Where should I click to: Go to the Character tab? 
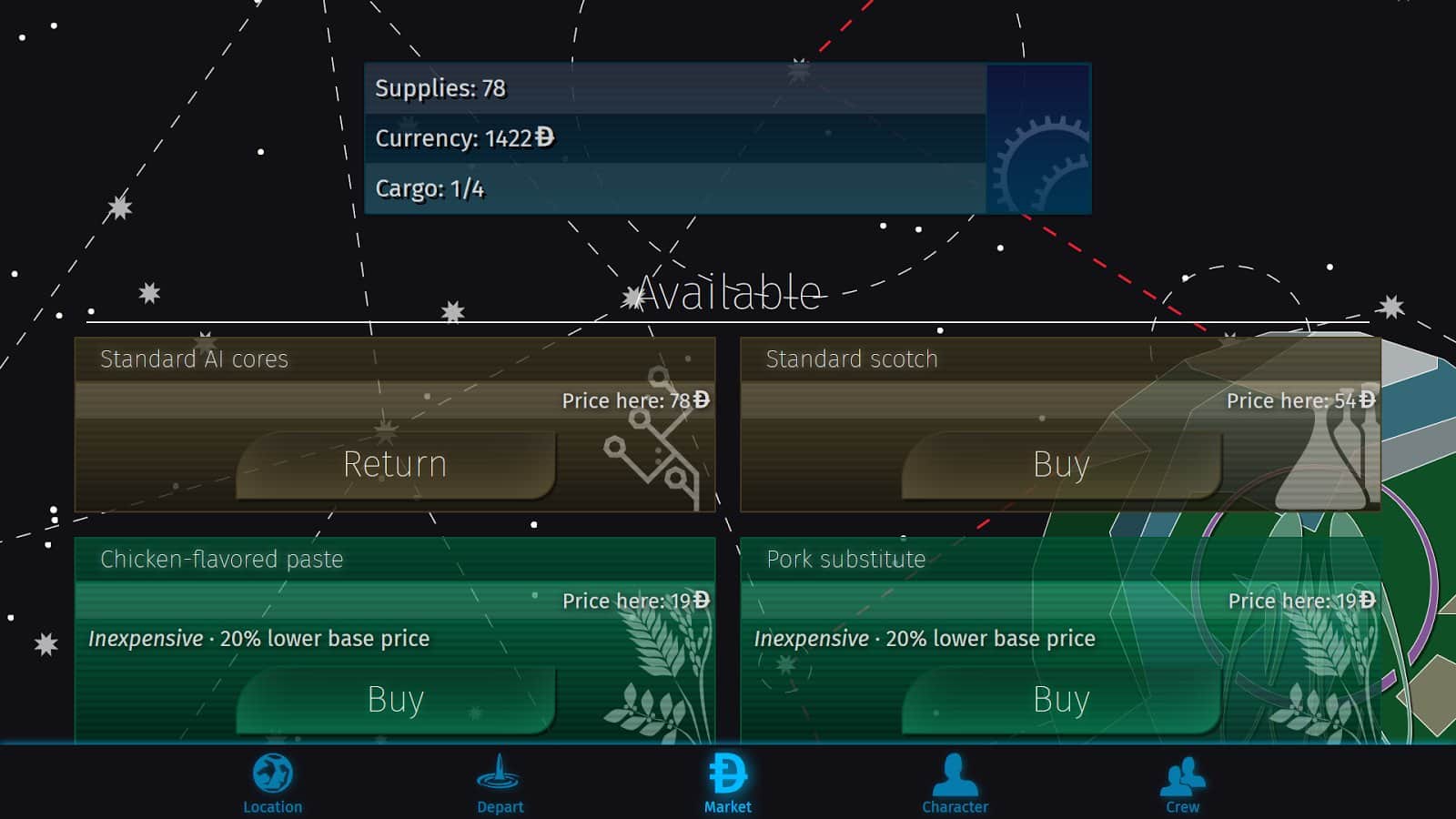(955, 784)
